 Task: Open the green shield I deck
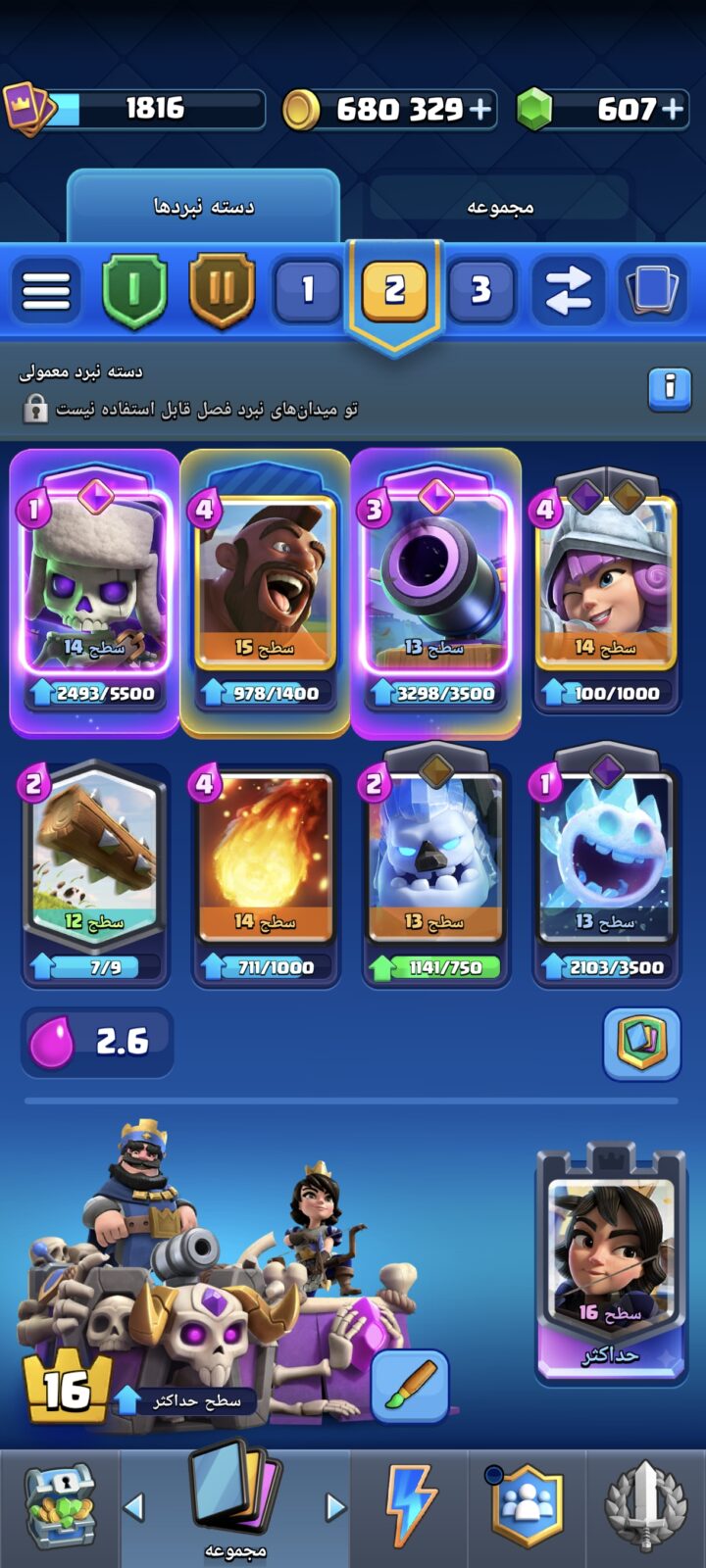point(134,290)
